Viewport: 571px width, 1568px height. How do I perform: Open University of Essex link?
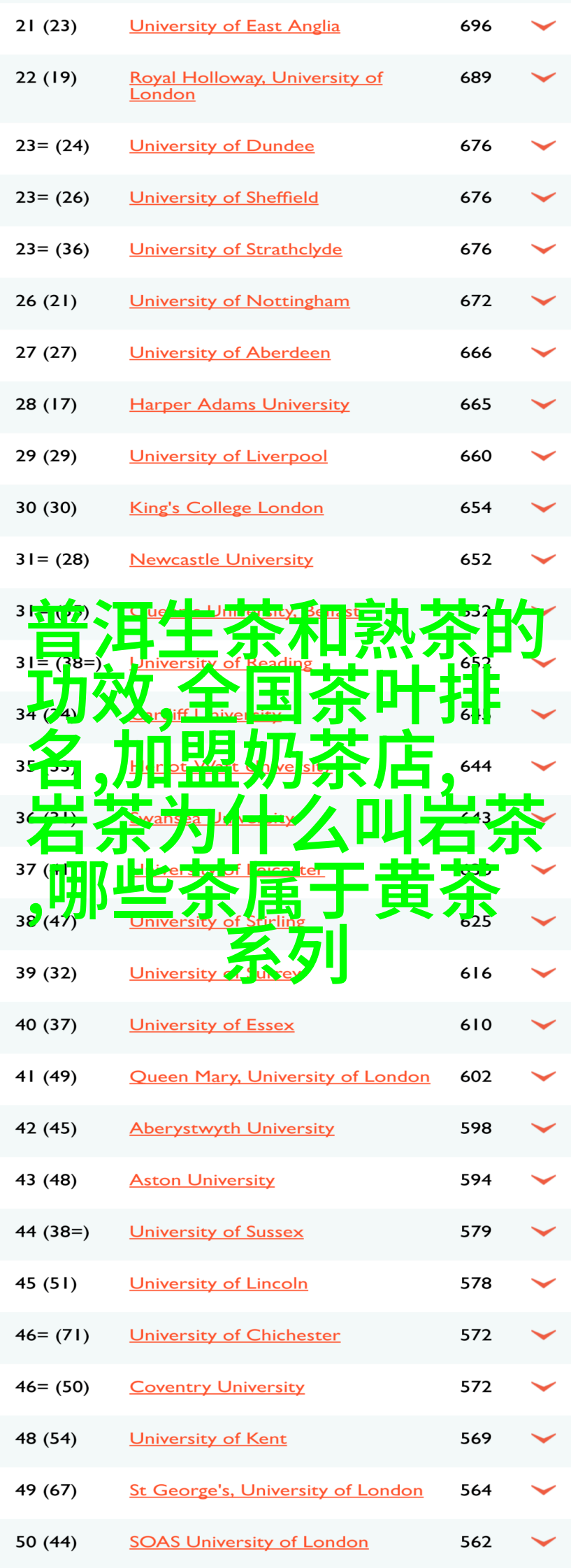(211, 1026)
